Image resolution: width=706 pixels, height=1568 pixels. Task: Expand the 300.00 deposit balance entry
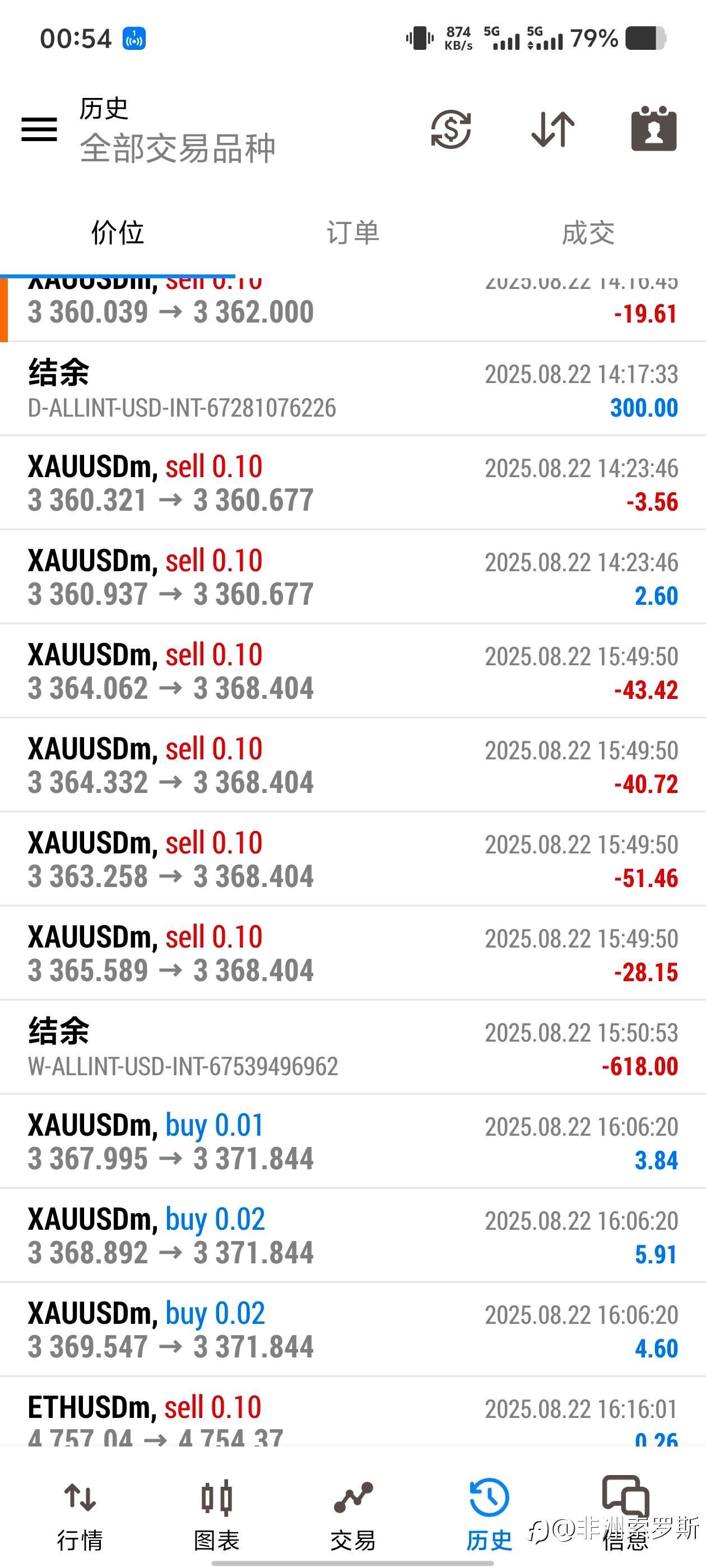click(352, 390)
